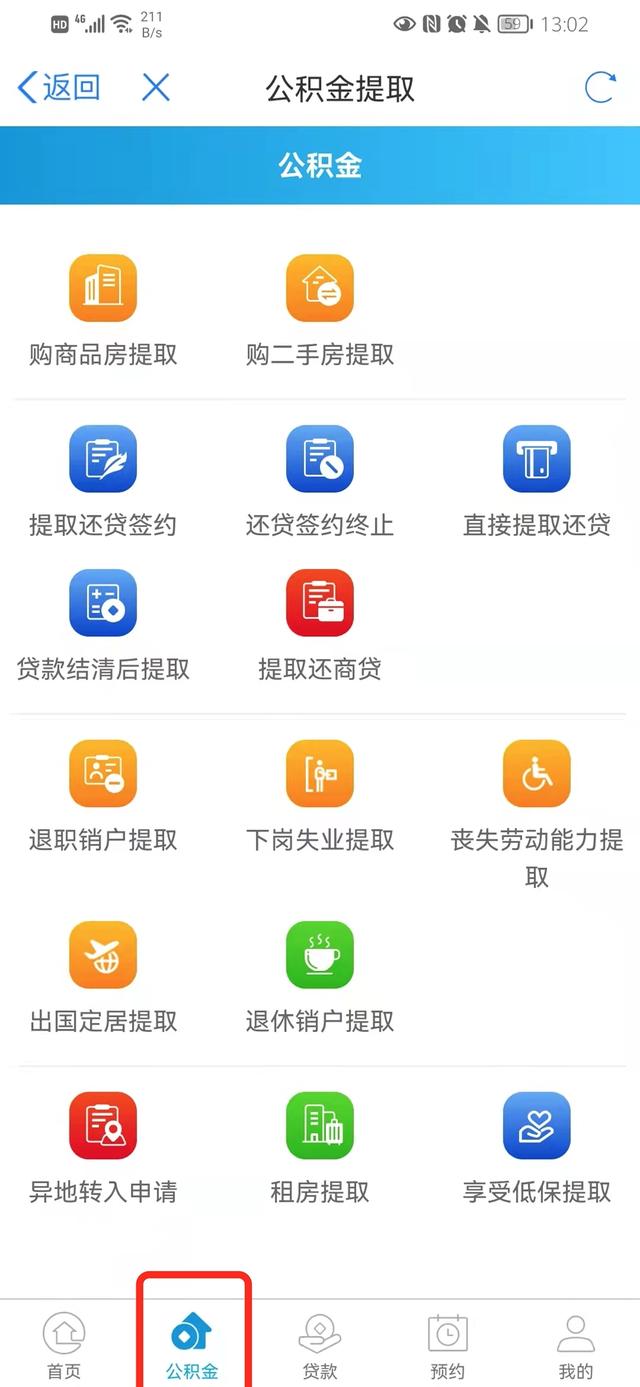Switch to the 首页 tab
The width and height of the screenshot is (640, 1387).
click(x=64, y=1346)
